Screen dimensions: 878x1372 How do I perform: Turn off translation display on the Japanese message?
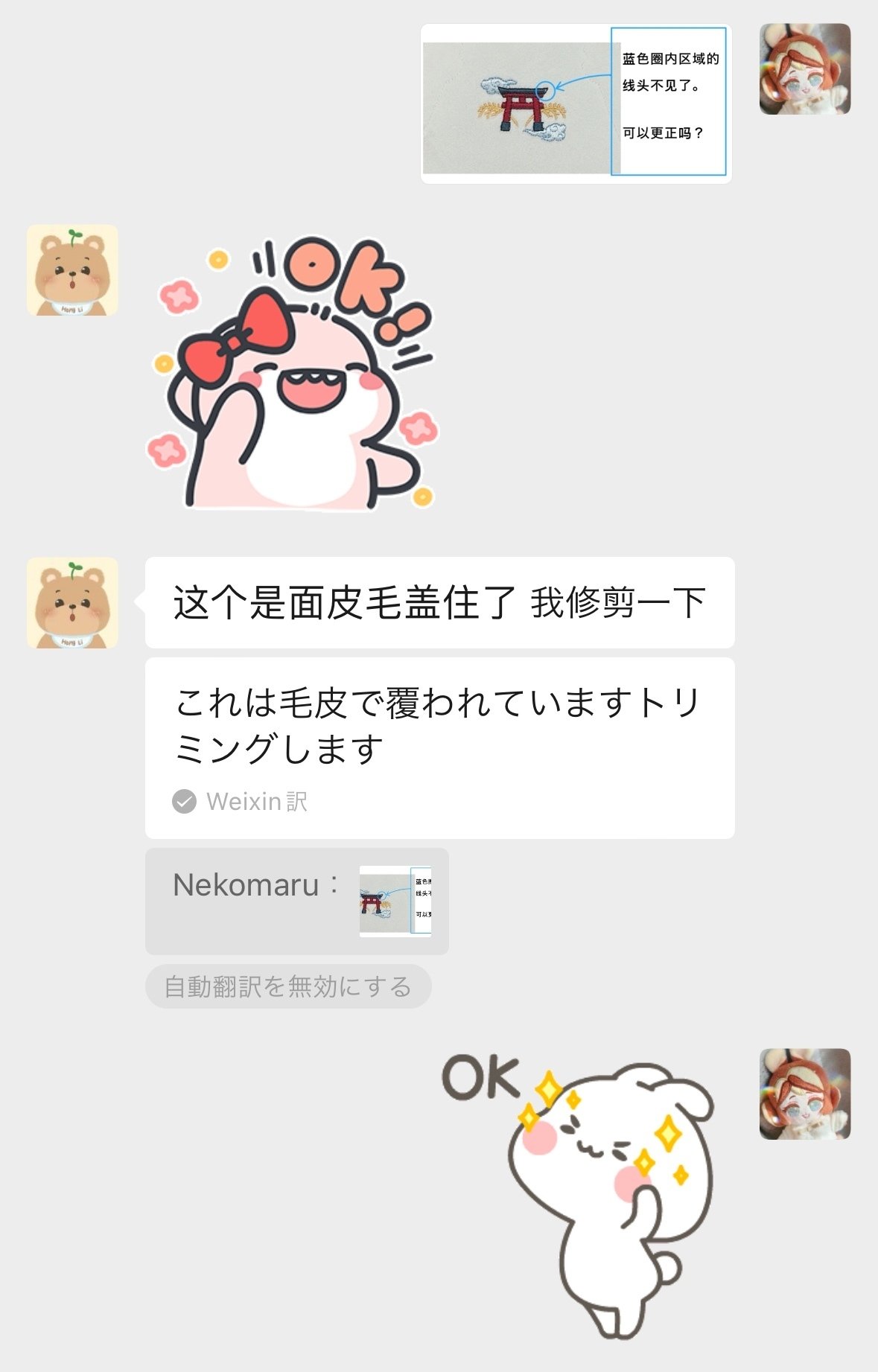click(287, 985)
